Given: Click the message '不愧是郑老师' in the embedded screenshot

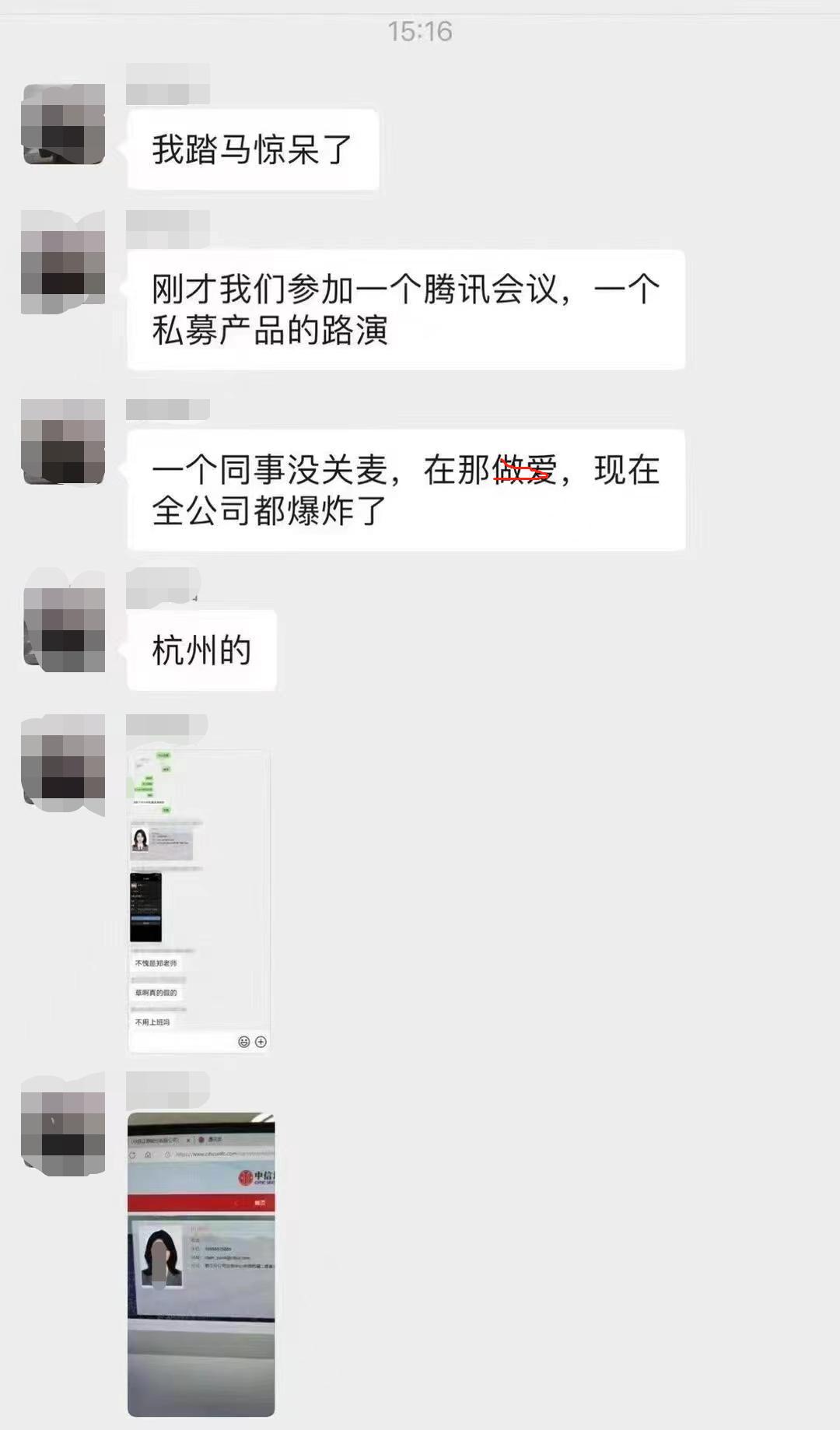Looking at the screenshot, I should [157, 962].
